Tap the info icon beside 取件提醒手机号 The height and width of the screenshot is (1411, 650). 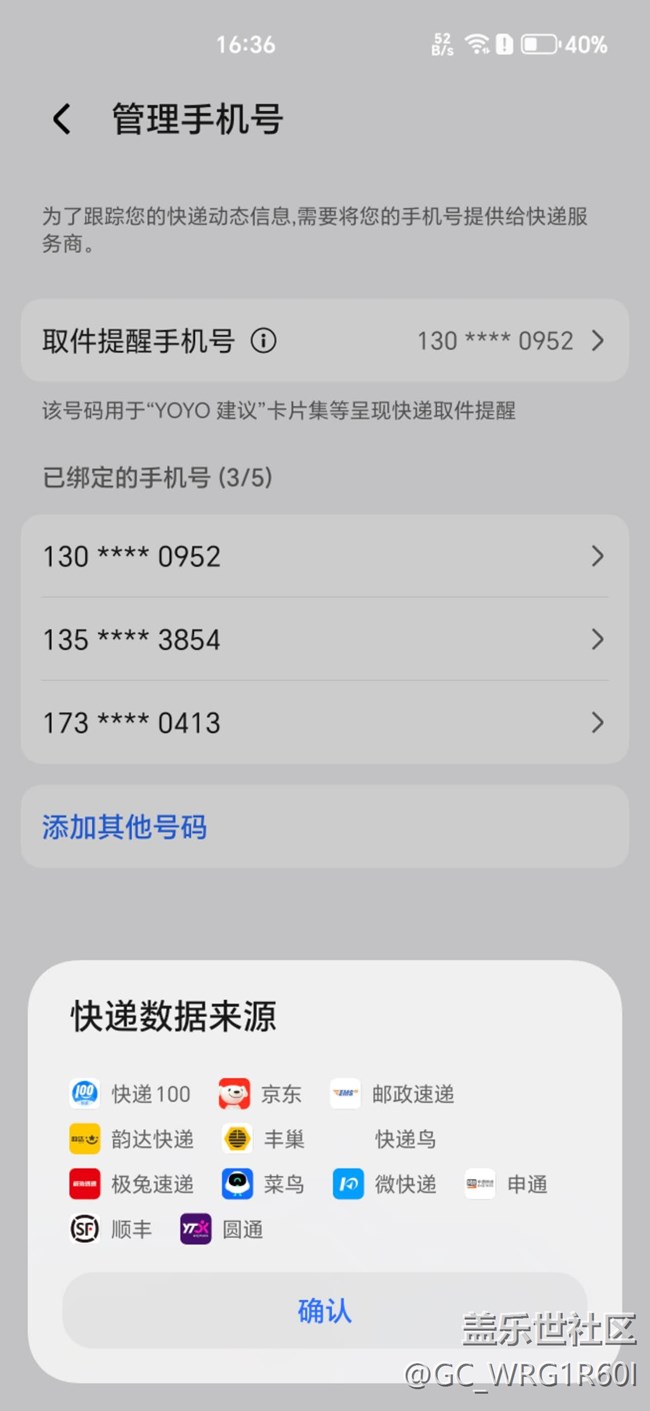[263, 341]
